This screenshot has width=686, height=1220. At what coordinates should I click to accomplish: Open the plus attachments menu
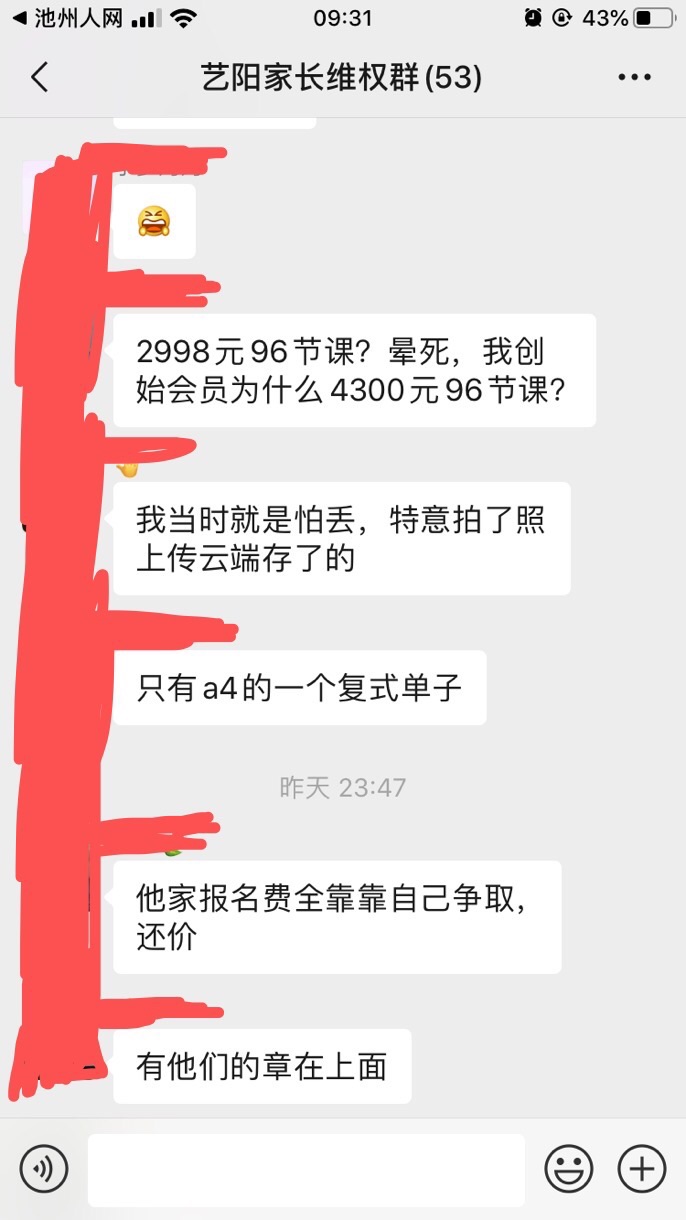pyautogui.click(x=642, y=1169)
